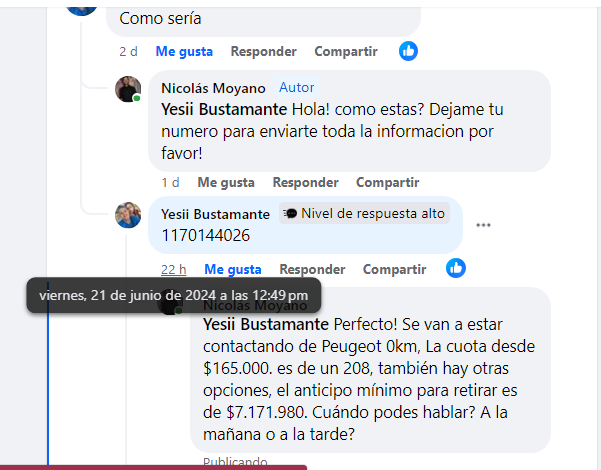The height and width of the screenshot is (470, 601).
Task: Open Yesii Bustamante's profile name on the phone number comment
Action: [215, 214]
